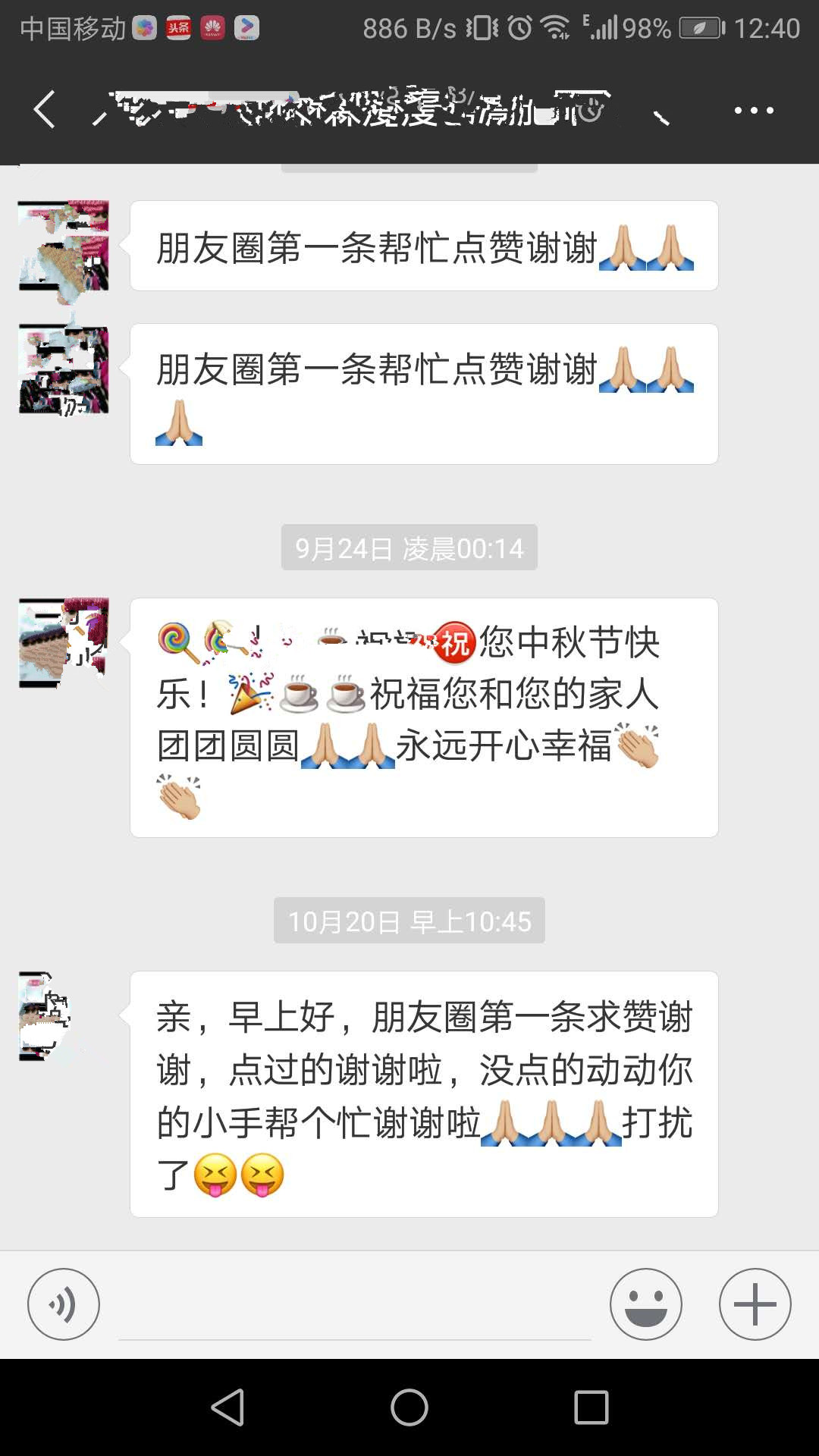
Task: Tap the emoji smiley icon
Action: click(x=645, y=1303)
